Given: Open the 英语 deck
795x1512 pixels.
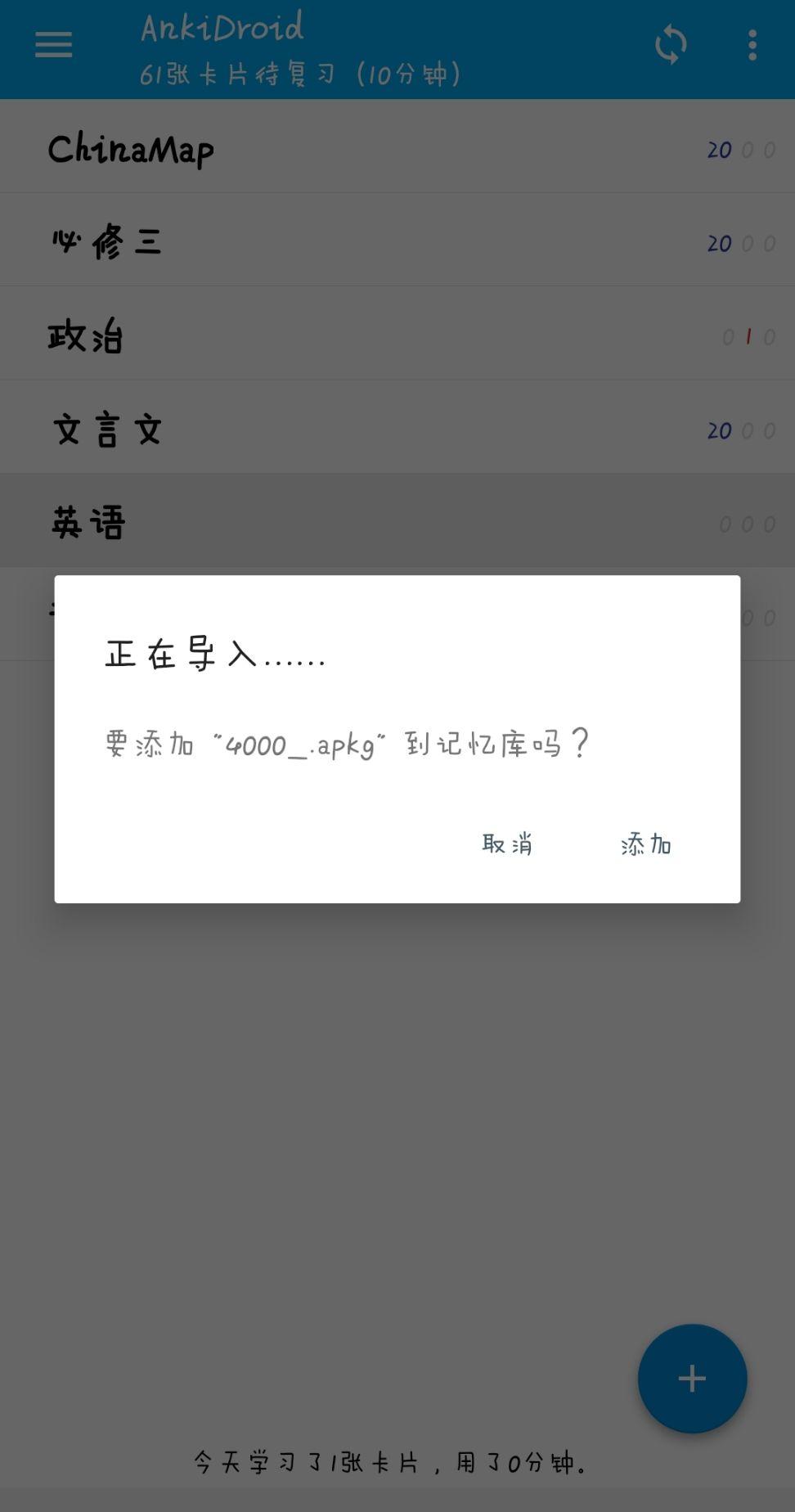Looking at the screenshot, I should (x=88, y=523).
